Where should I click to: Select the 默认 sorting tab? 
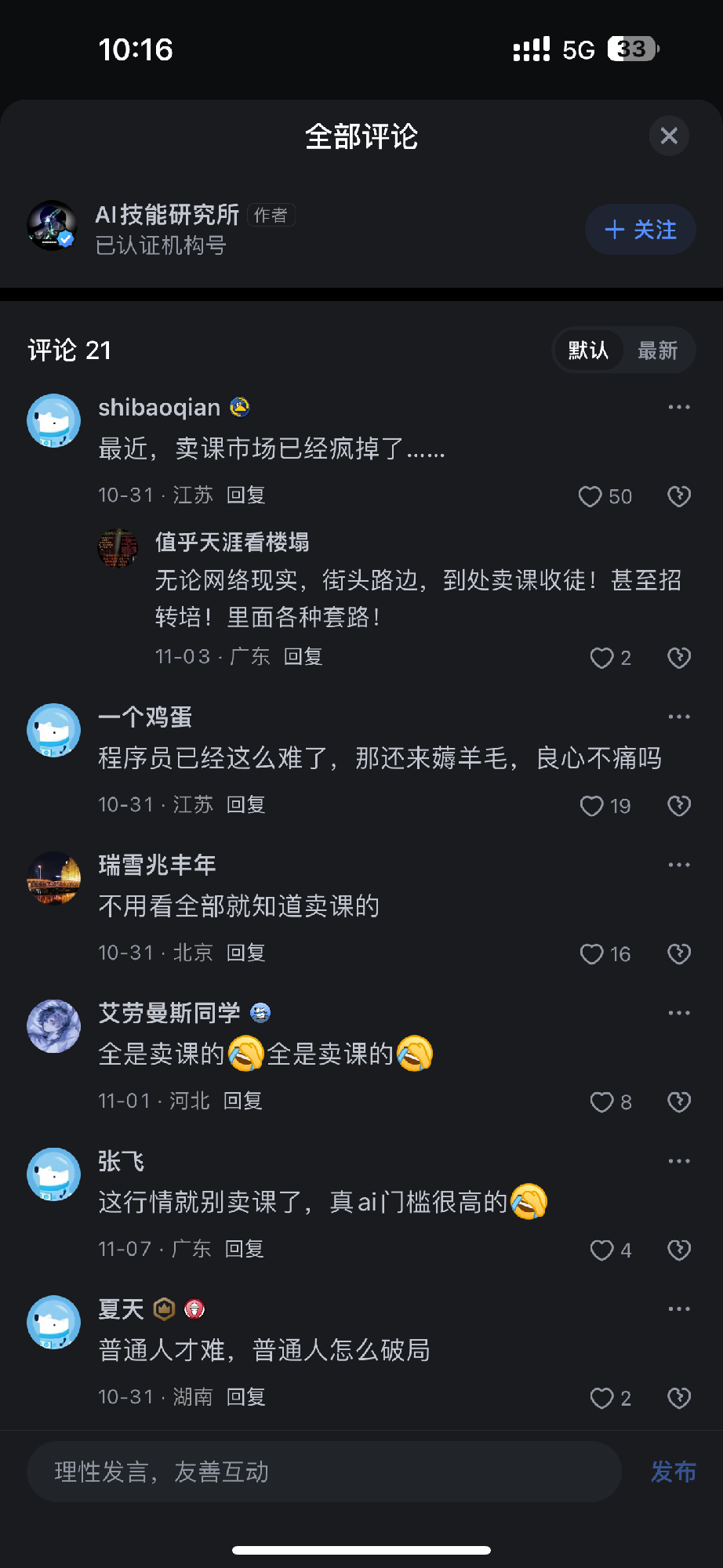(x=588, y=350)
